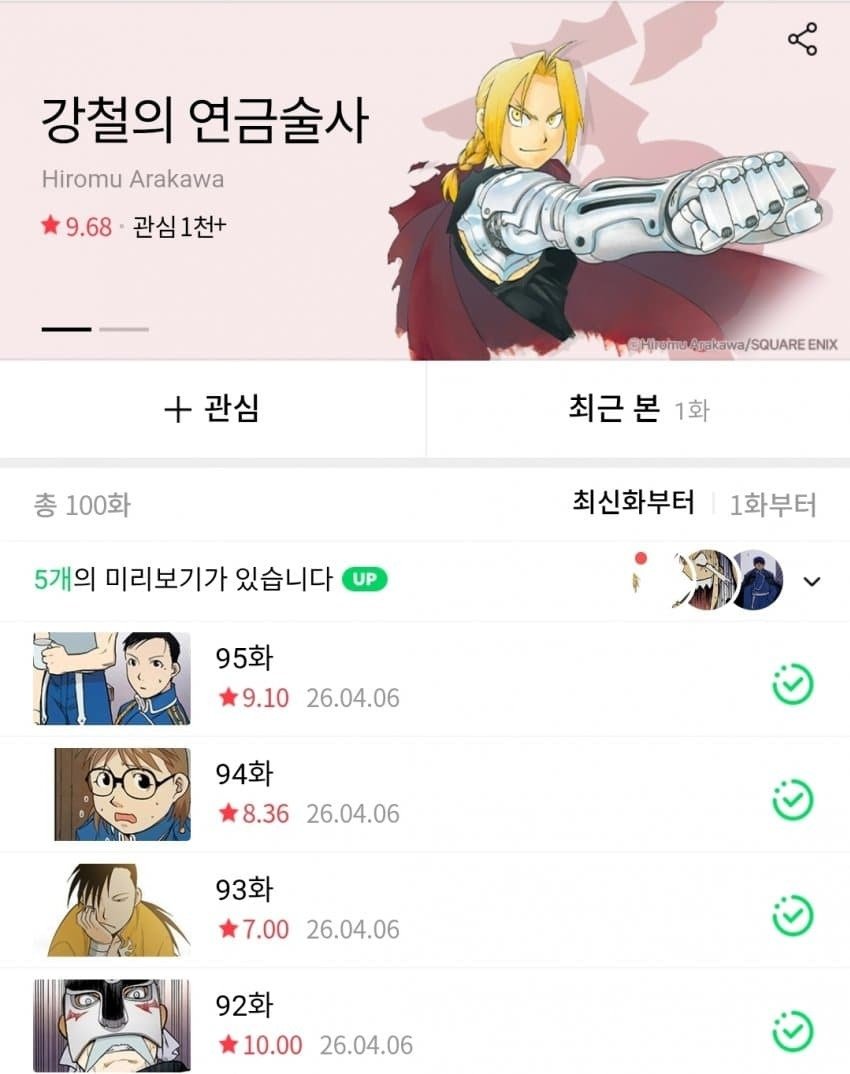Sort episodes by 최신화부터
This screenshot has width=850, height=1074.
[633, 503]
